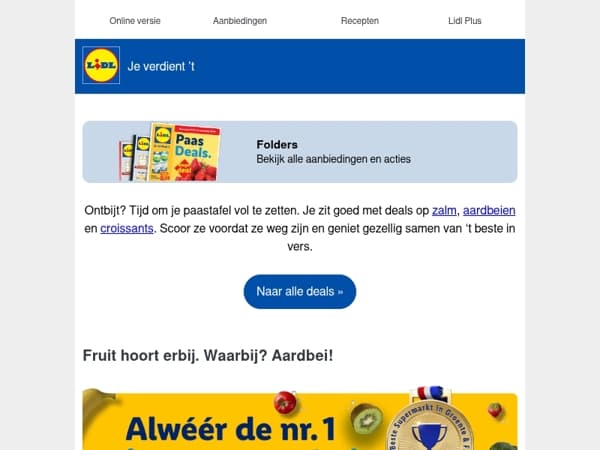Open the Alwéér de nr. 1 banner
600x450 pixels.
300,421
